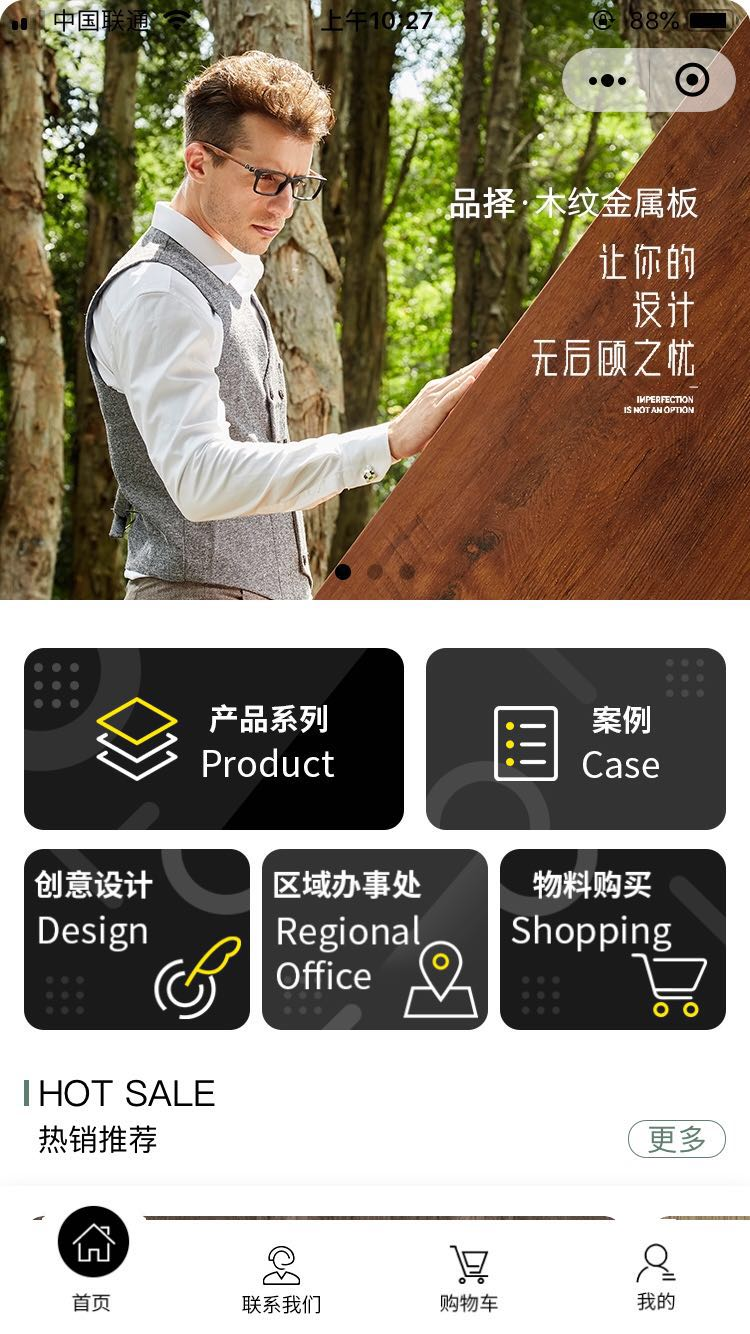Viewport: 750px width, 1334px height.
Task: Open the 产品系列 Product card
Action: point(214,739)
